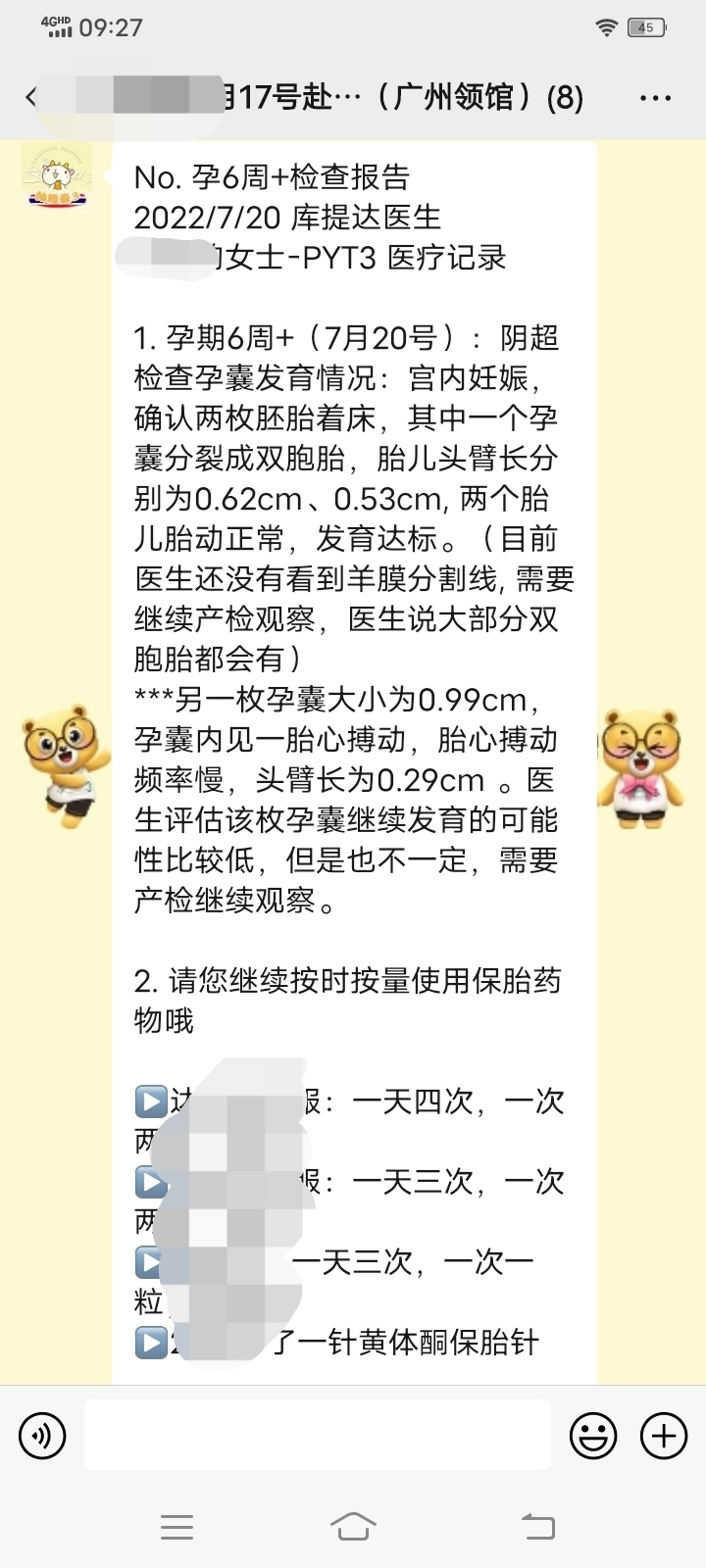
Task: Open the message sender's avatar
Action: tap(58, 176)
